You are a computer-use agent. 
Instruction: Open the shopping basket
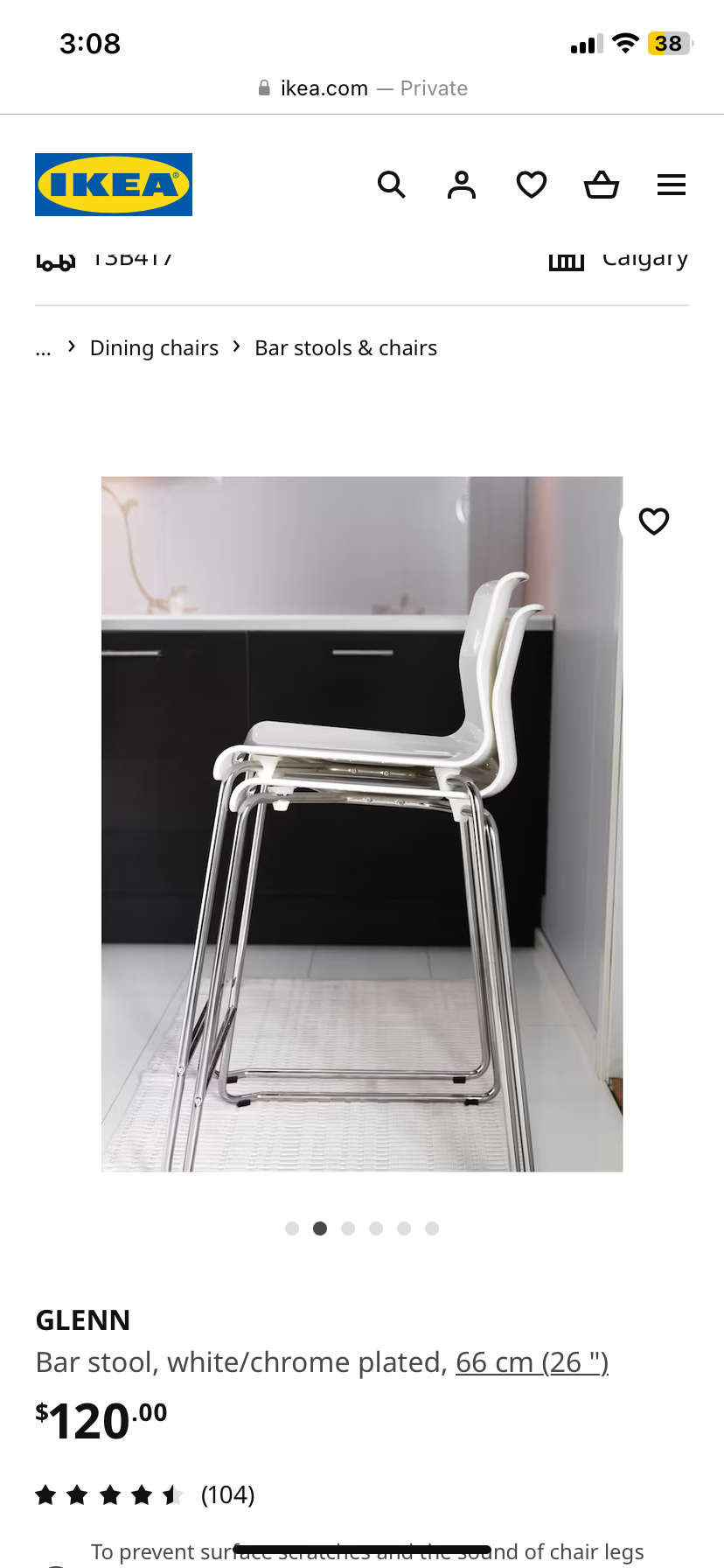602,185
